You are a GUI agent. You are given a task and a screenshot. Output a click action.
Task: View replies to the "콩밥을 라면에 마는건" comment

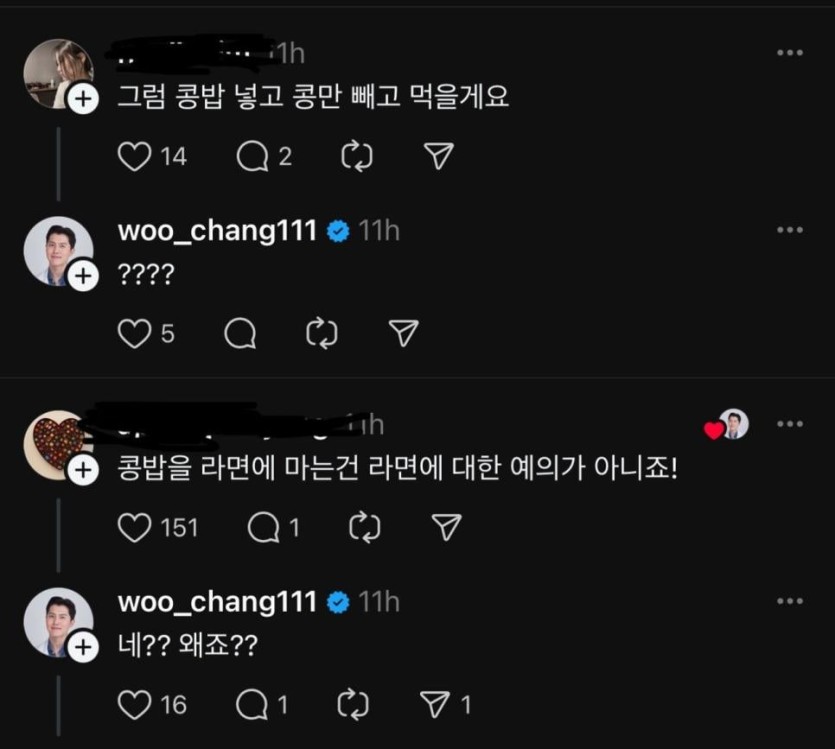[x=263, y=527]
